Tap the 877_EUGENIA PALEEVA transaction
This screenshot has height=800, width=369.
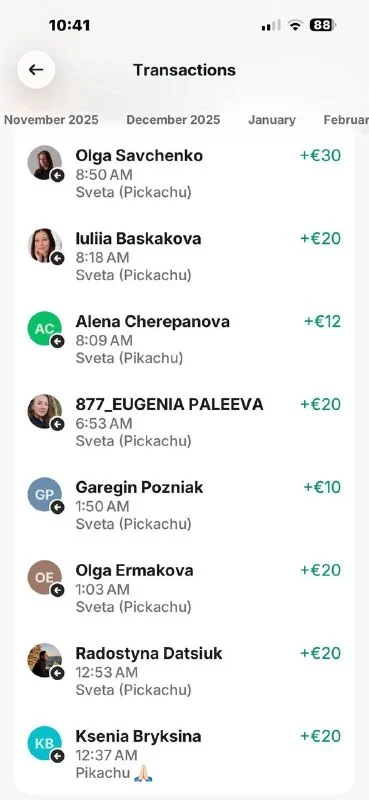pos(184,422)
